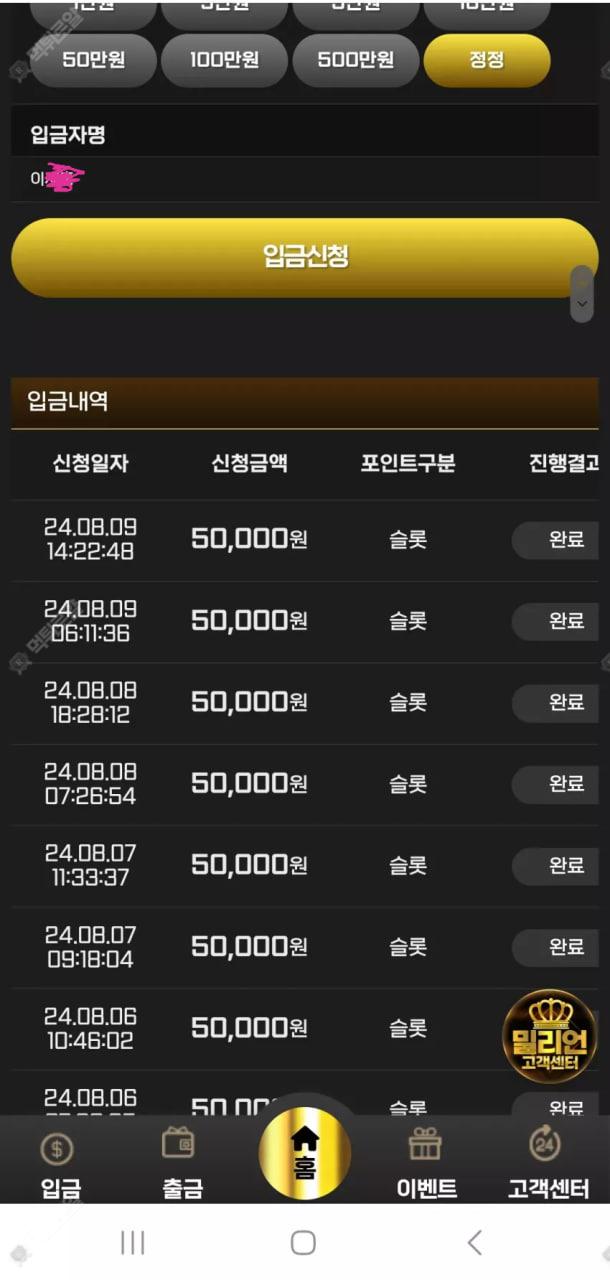Select the 500만원 amount button
The height and width of the screenshot is (1280, 610).
[356, 60]
